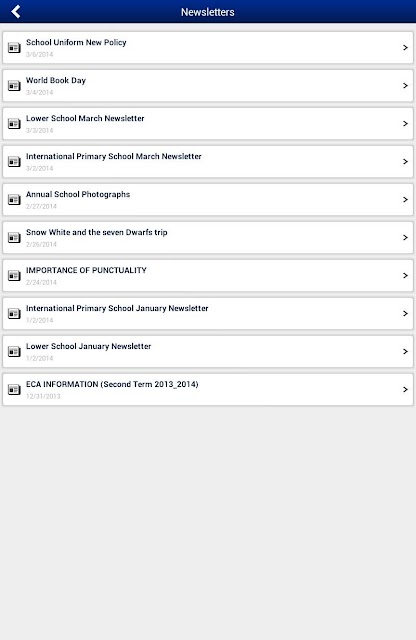This screenshot has height=640, width=416.
Task: Open School Uniform New Policy newsletter
Action: (x=208, y=48)
